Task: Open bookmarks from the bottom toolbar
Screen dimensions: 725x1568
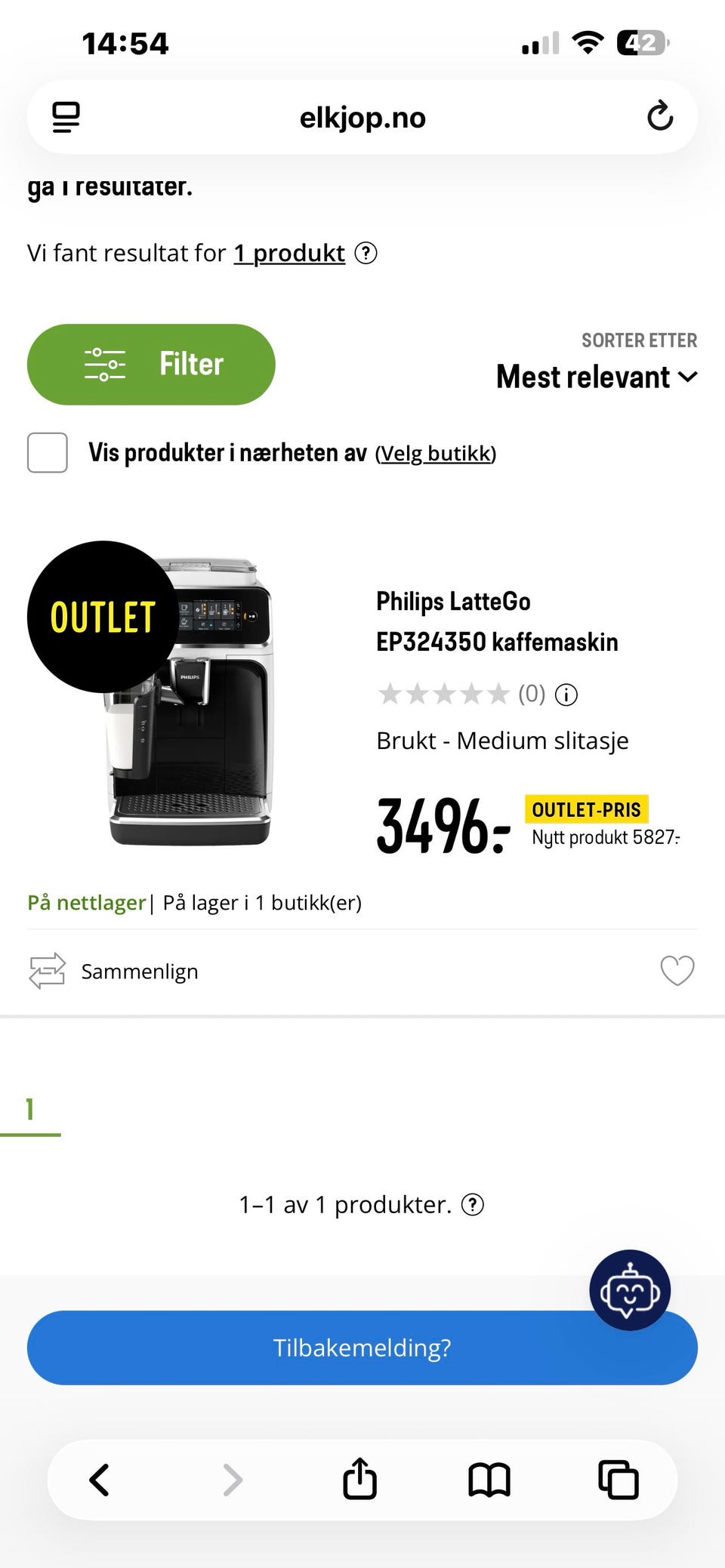Action: pyautogui.click(x=489, y=1480)
